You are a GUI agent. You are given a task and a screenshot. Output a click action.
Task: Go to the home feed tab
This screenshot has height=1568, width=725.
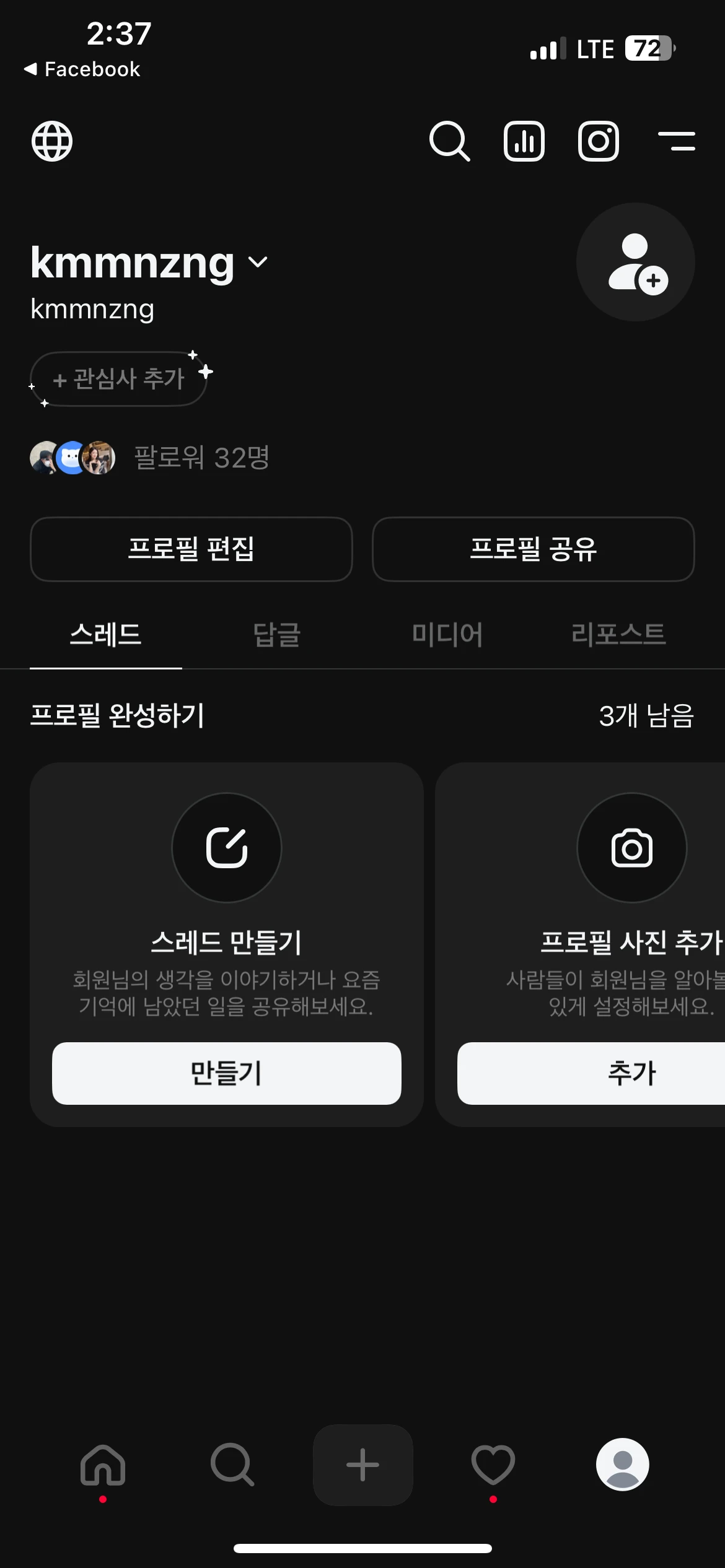point(103,1465)
